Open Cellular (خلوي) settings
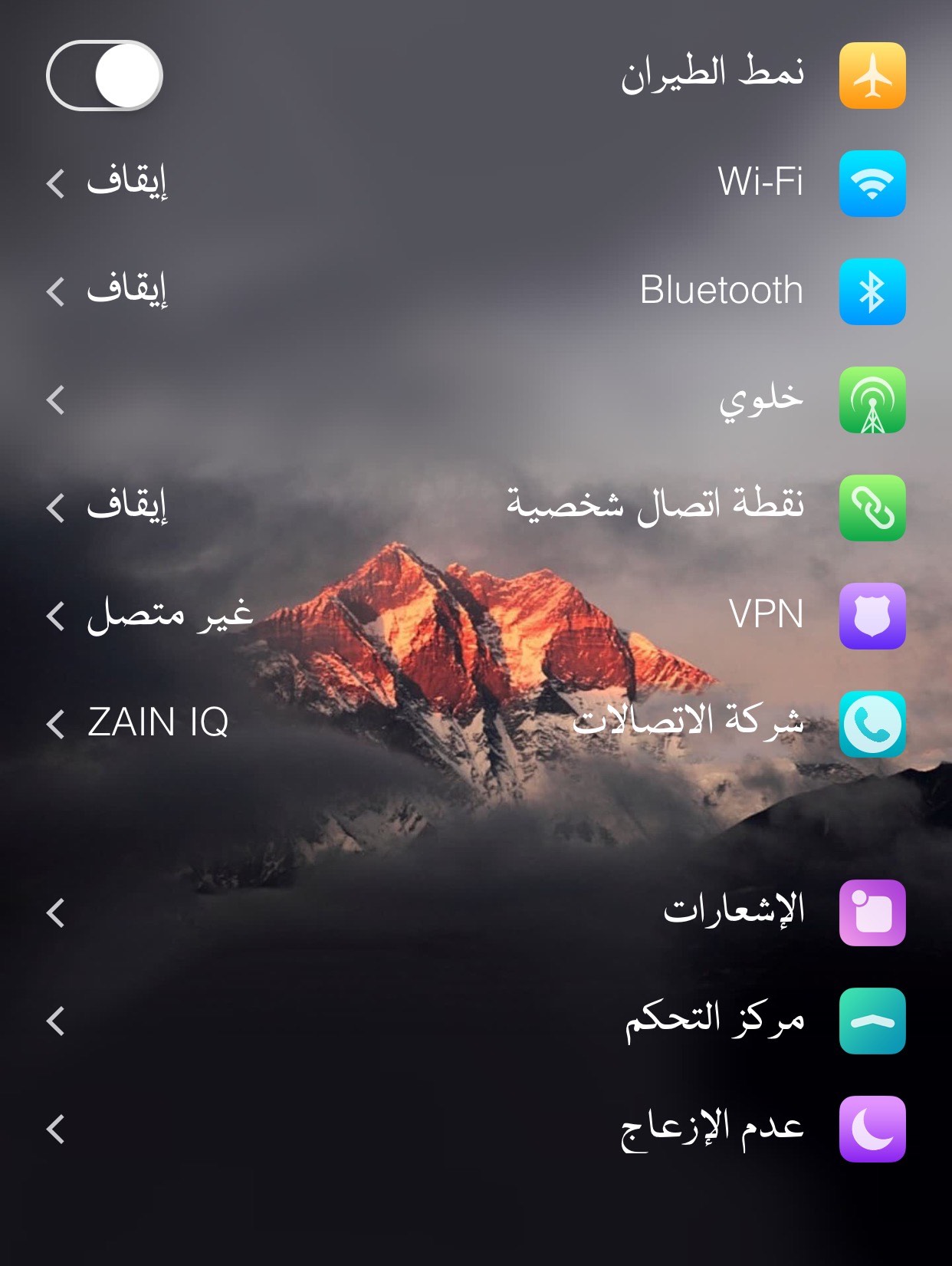952x1266 pixels. tap(759, 400)
